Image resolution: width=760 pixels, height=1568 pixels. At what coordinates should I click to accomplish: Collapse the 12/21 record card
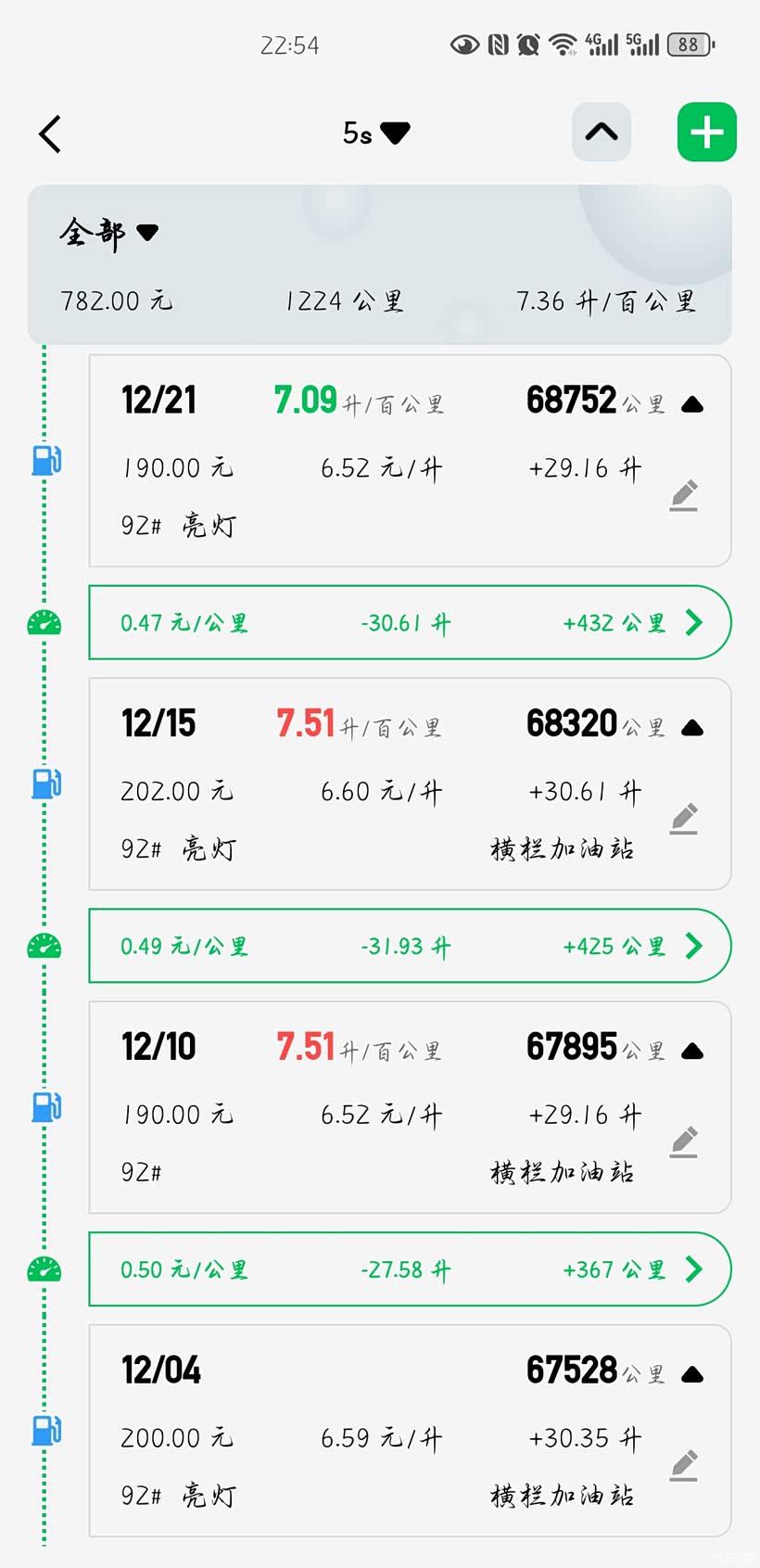[691, 405]
